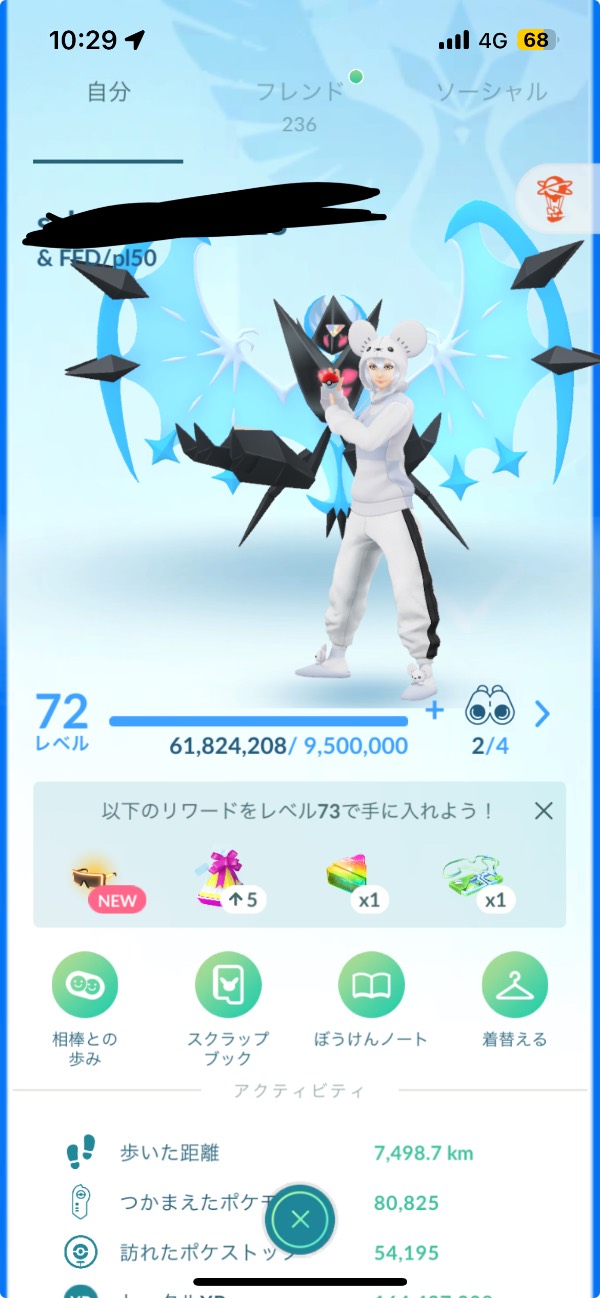Dismiss the level 73 rewards banner
The height and width of the screenshot is (1298, 600).
(x=543, y=811)
